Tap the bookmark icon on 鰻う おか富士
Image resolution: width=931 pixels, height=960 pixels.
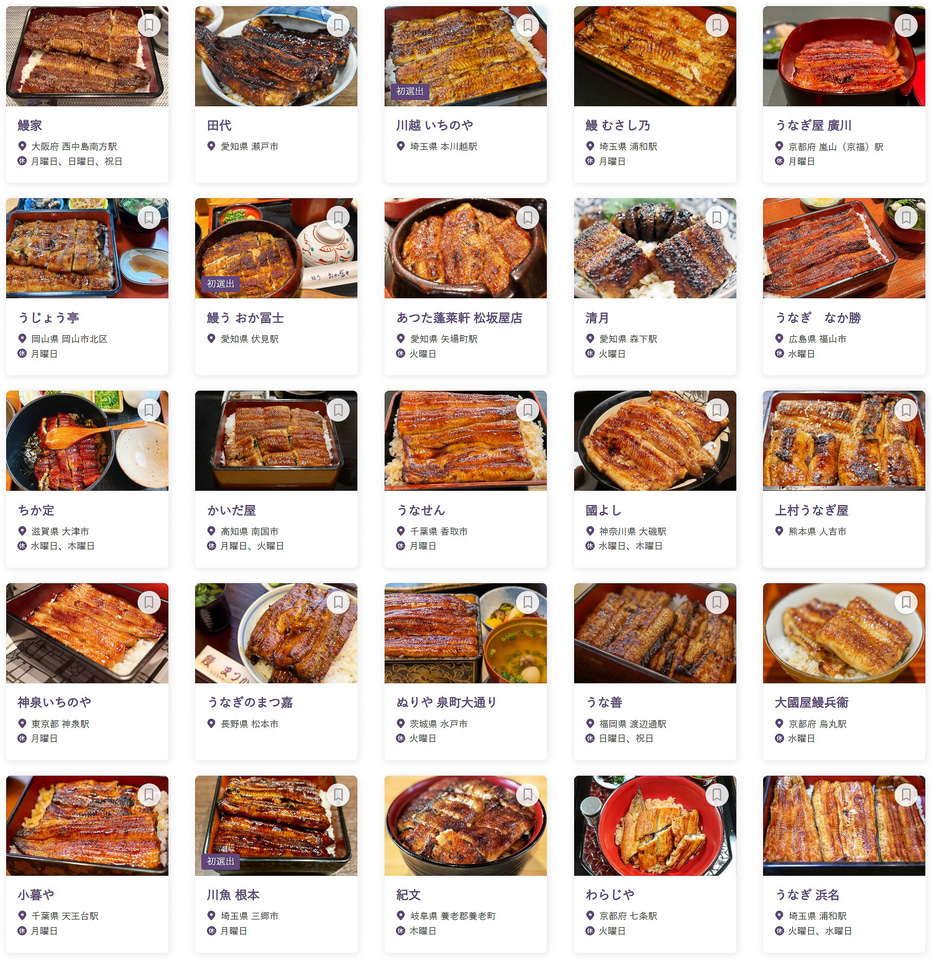338,217
